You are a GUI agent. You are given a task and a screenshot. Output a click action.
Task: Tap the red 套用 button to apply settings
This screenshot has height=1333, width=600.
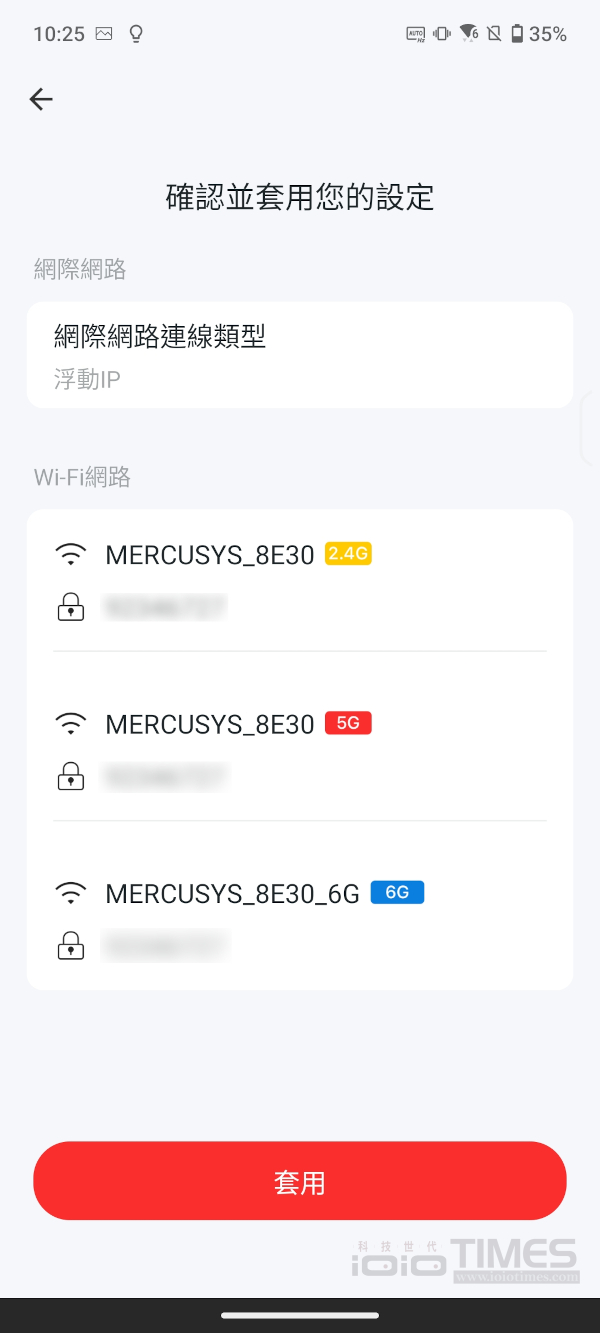coord(300,1181)
